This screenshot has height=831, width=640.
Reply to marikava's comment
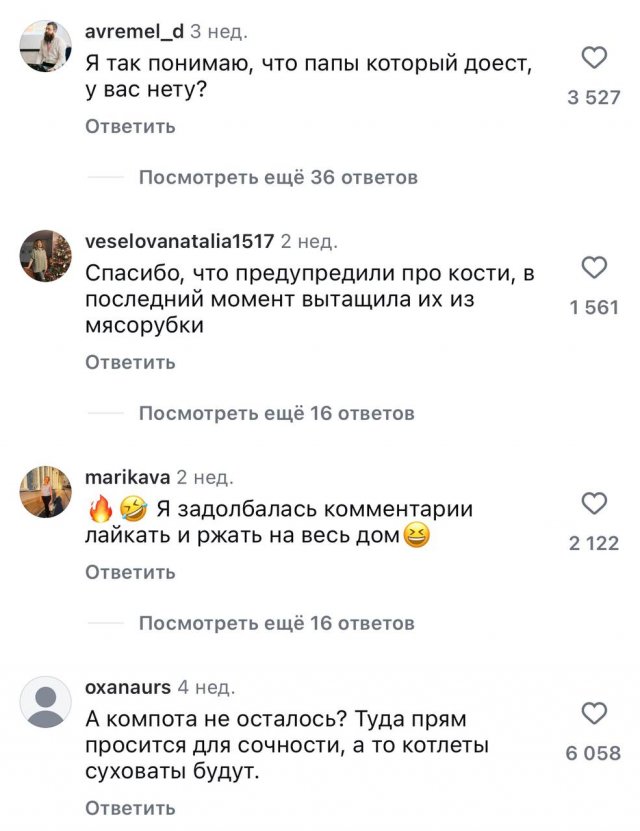click(130, 572)
